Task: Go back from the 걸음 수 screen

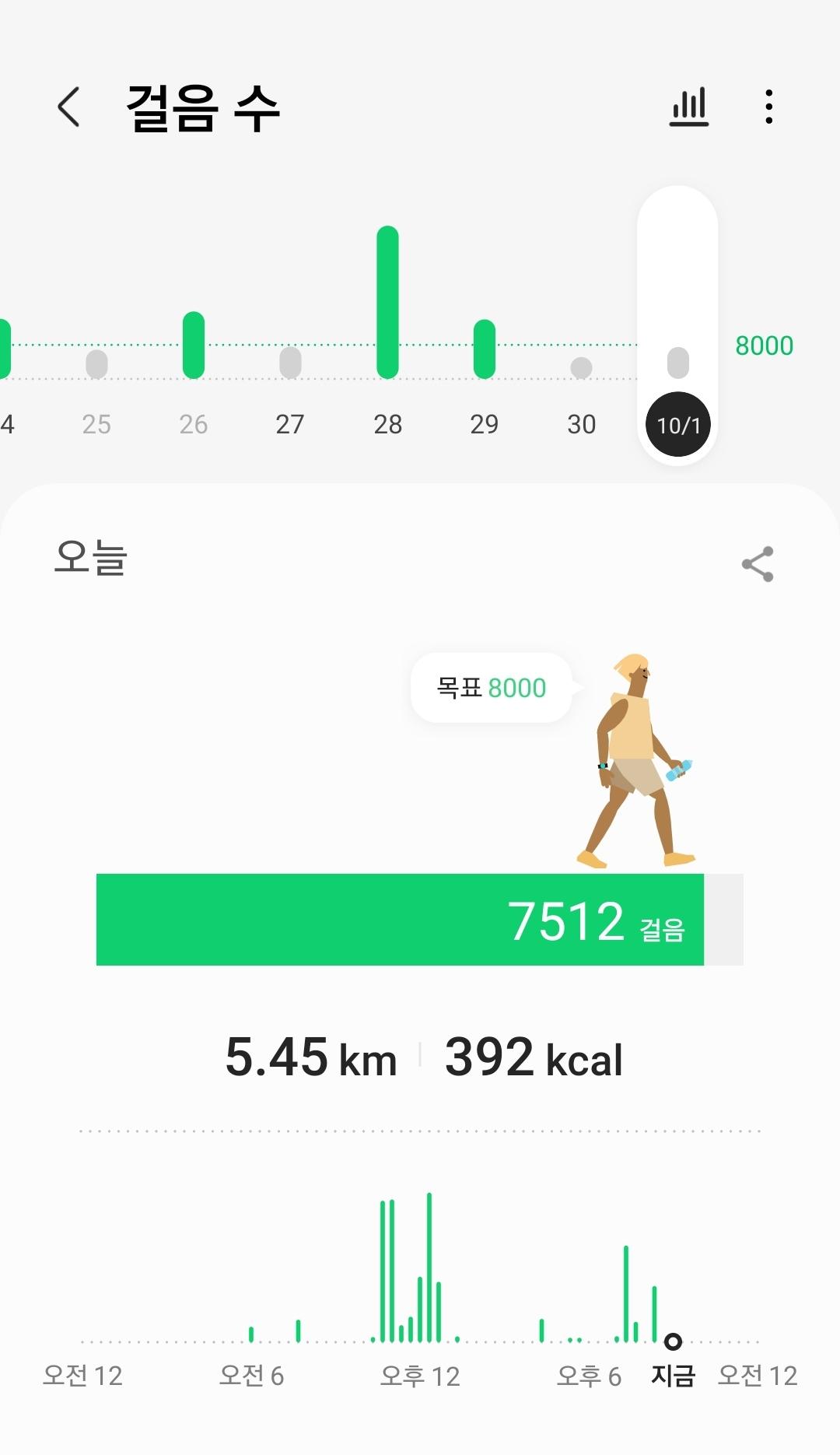Action: click(x=68, y=107)
